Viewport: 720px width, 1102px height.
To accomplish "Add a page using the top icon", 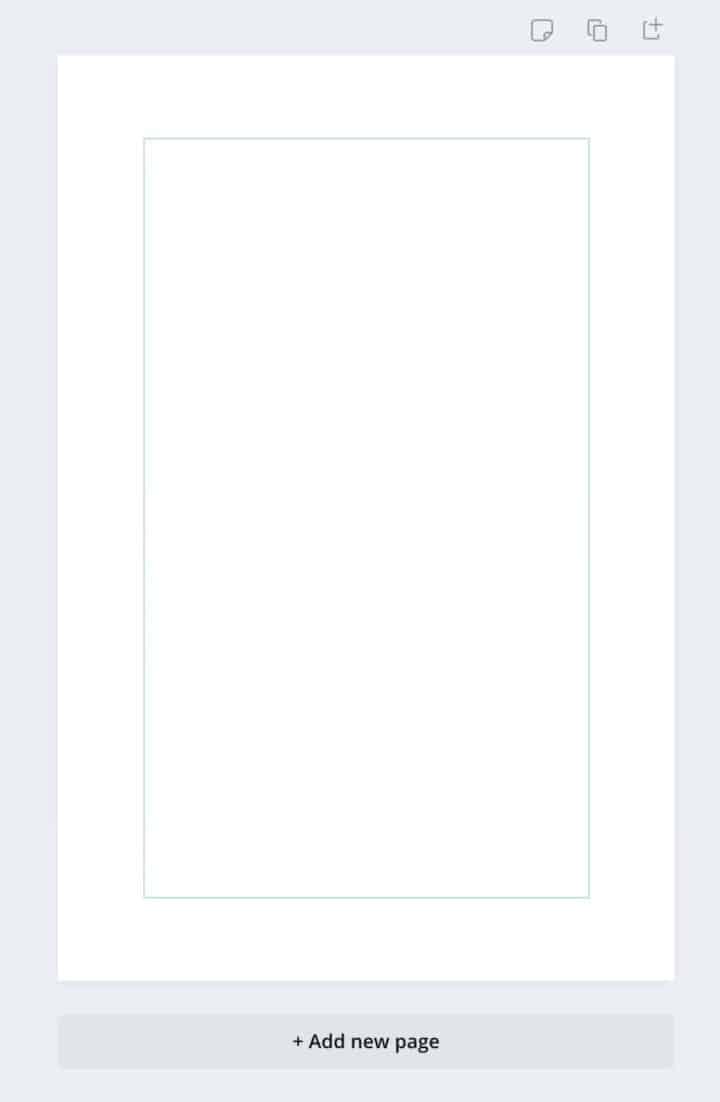I will (652, 30).
